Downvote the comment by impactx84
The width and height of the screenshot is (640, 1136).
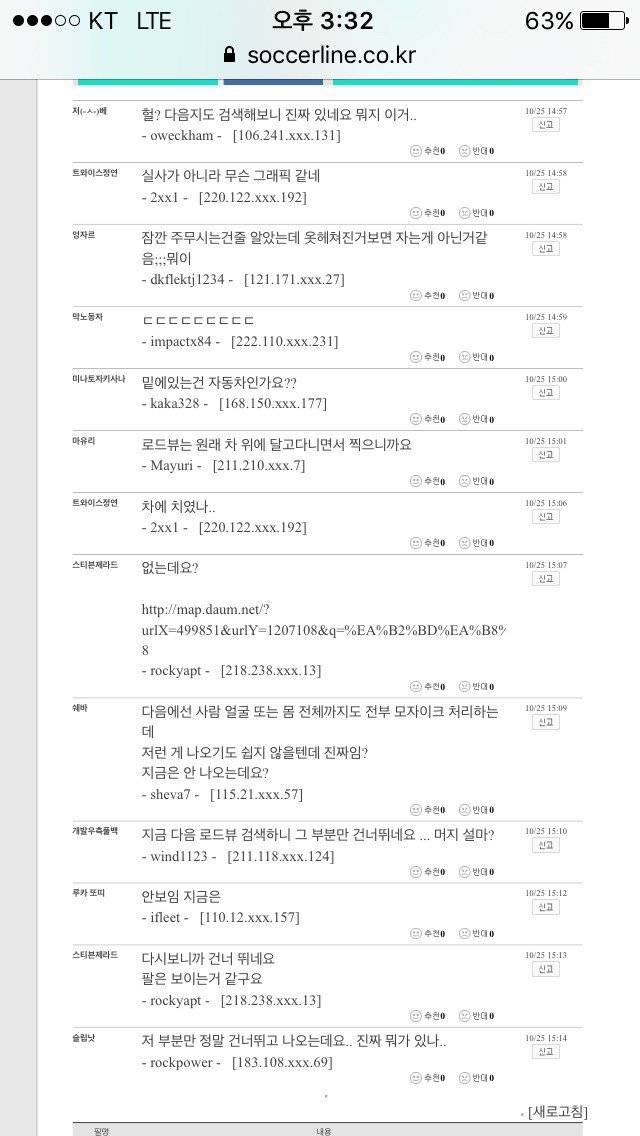point(476,358)
